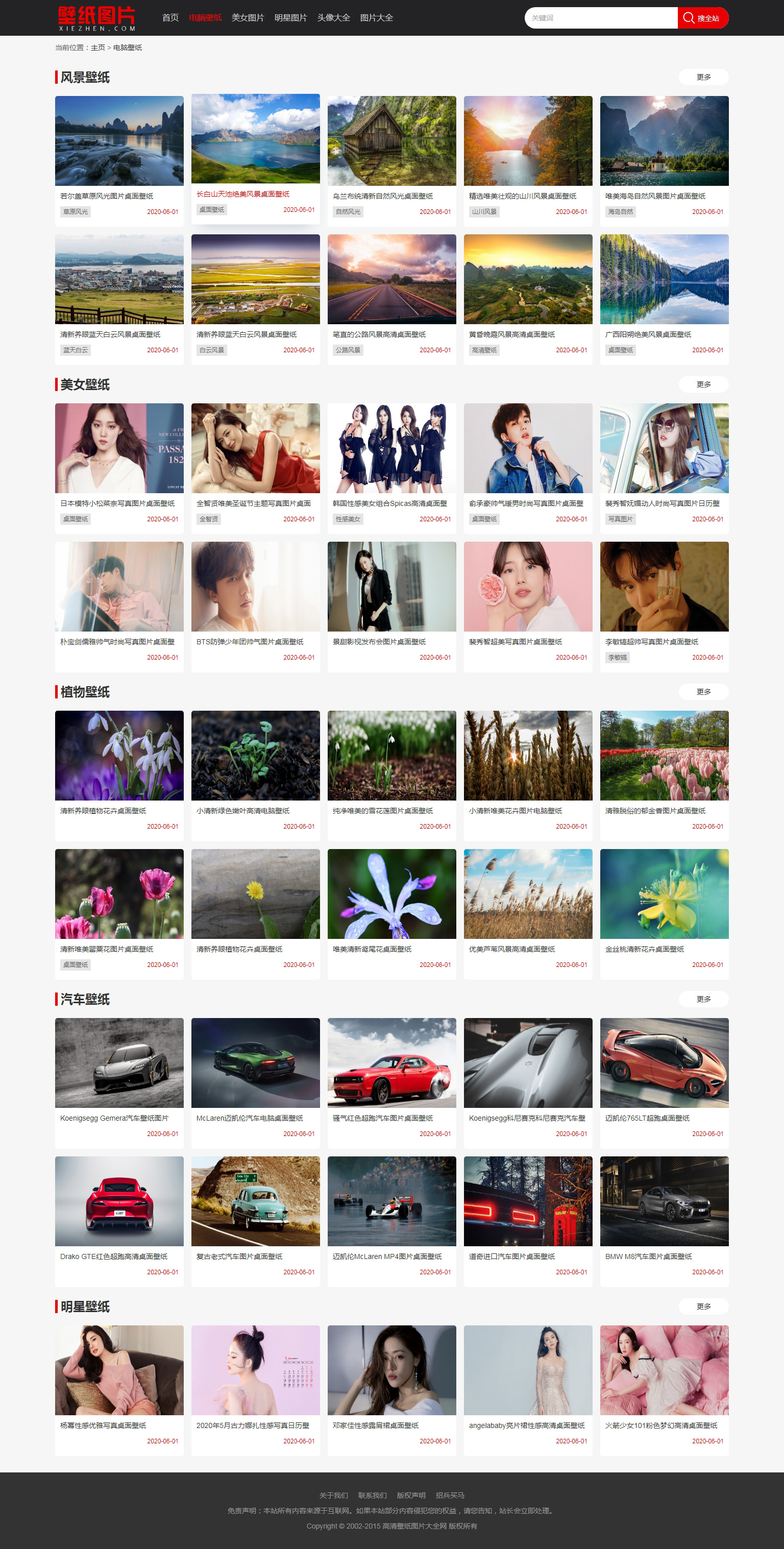The height and width of the screenshot is (1549, 784).
Task: Show more in the 汽车壁纸 section
Action: (703, 999)
